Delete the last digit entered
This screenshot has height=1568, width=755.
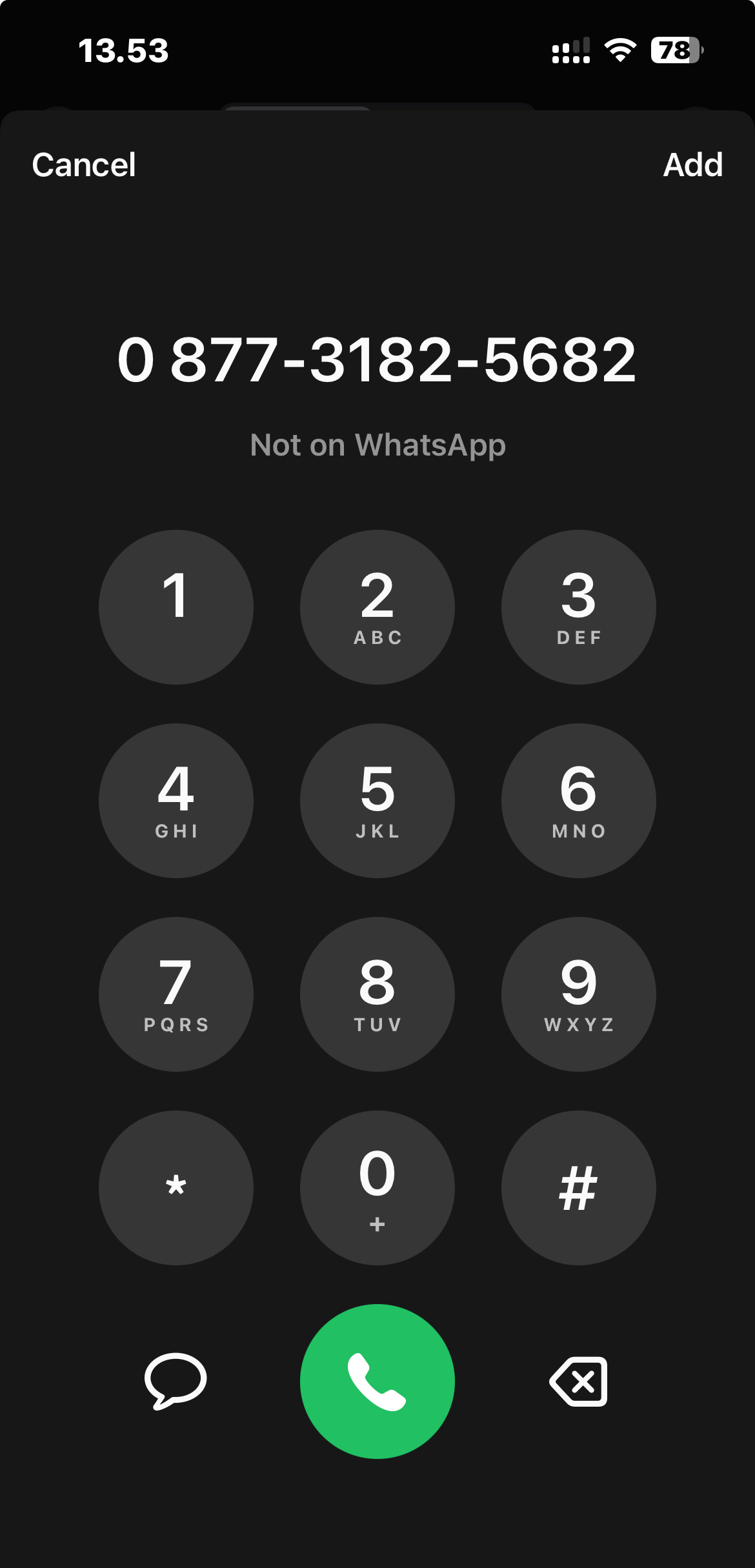pos(579,1382)
